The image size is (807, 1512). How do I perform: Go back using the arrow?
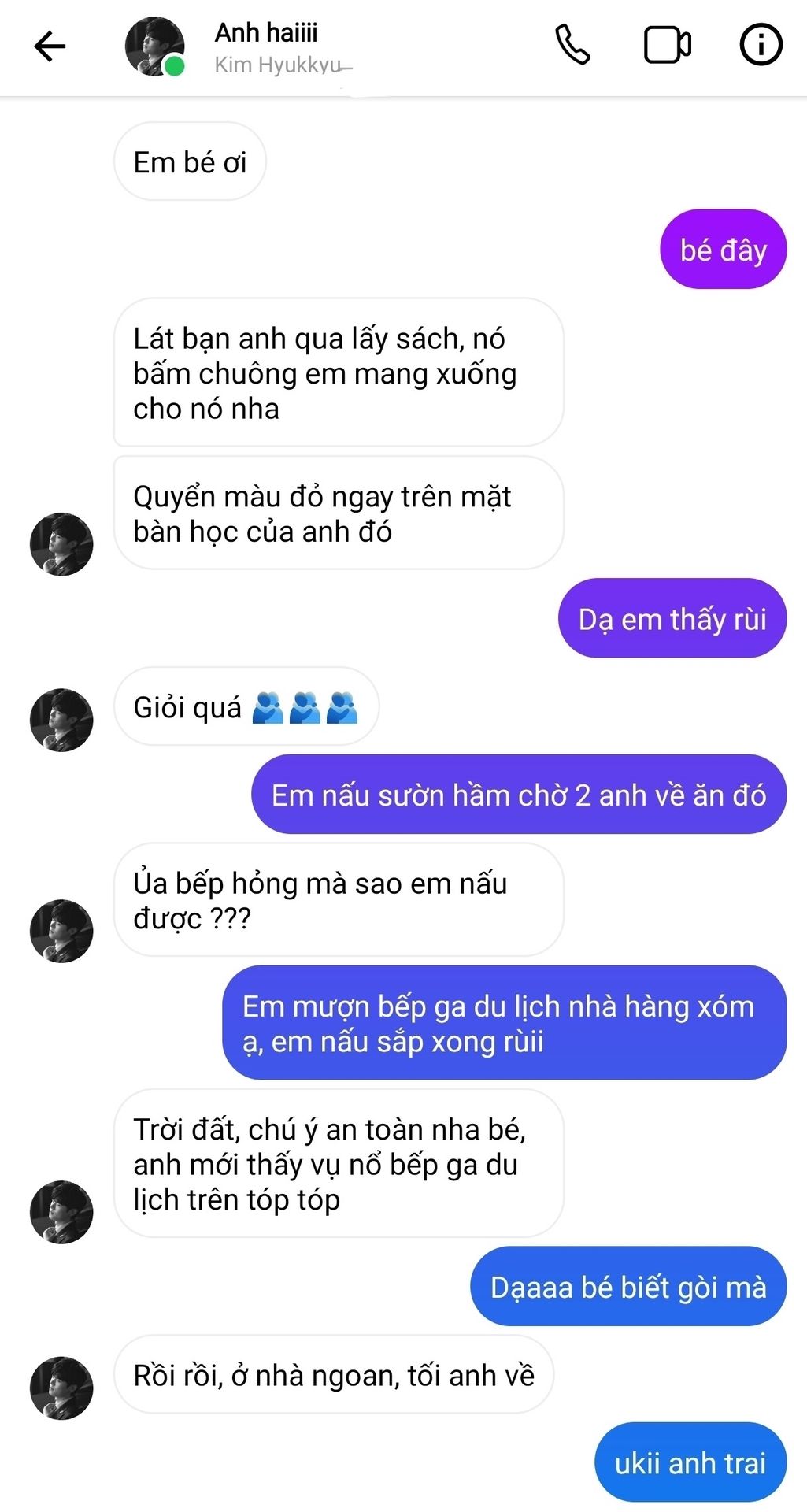click(x=50, y=46)
